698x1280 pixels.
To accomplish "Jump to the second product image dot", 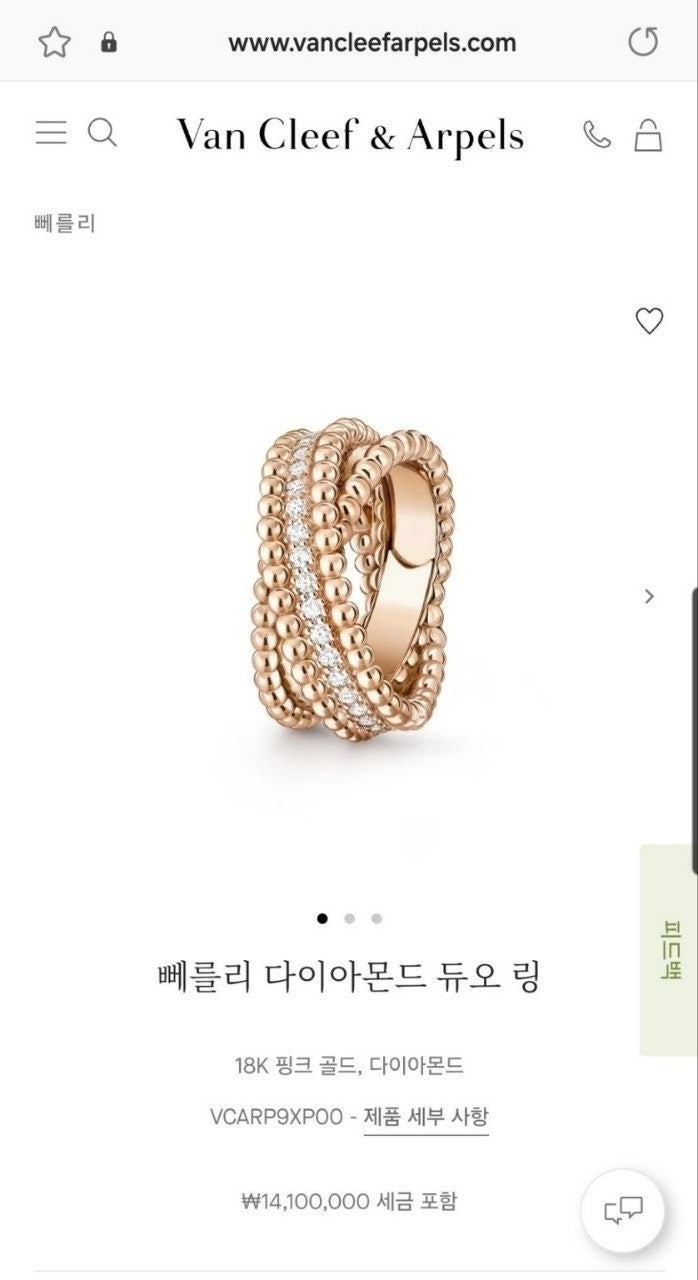I will 349,918.
